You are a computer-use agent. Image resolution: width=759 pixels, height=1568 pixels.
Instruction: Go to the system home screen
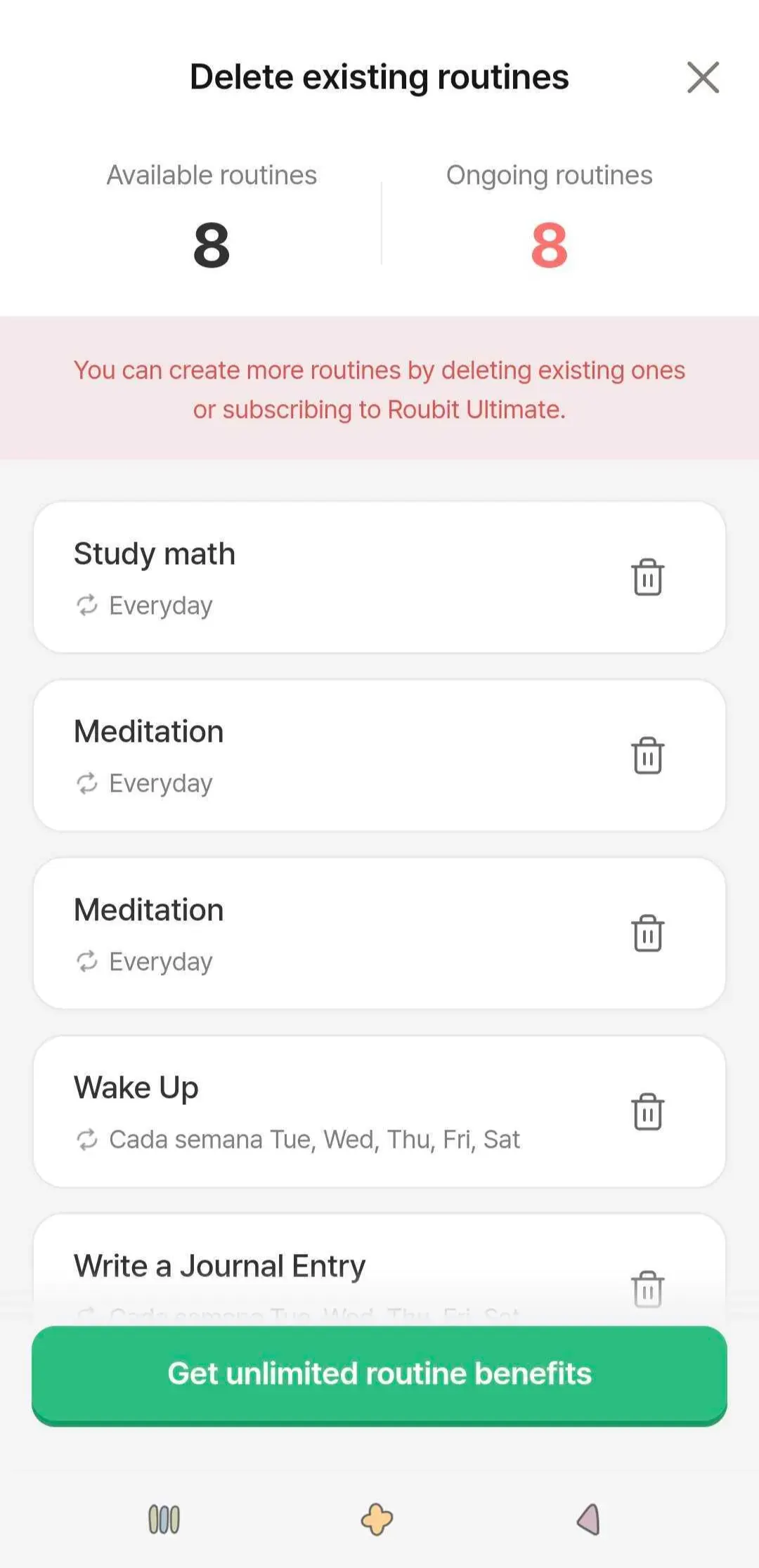click(377, 1519)
